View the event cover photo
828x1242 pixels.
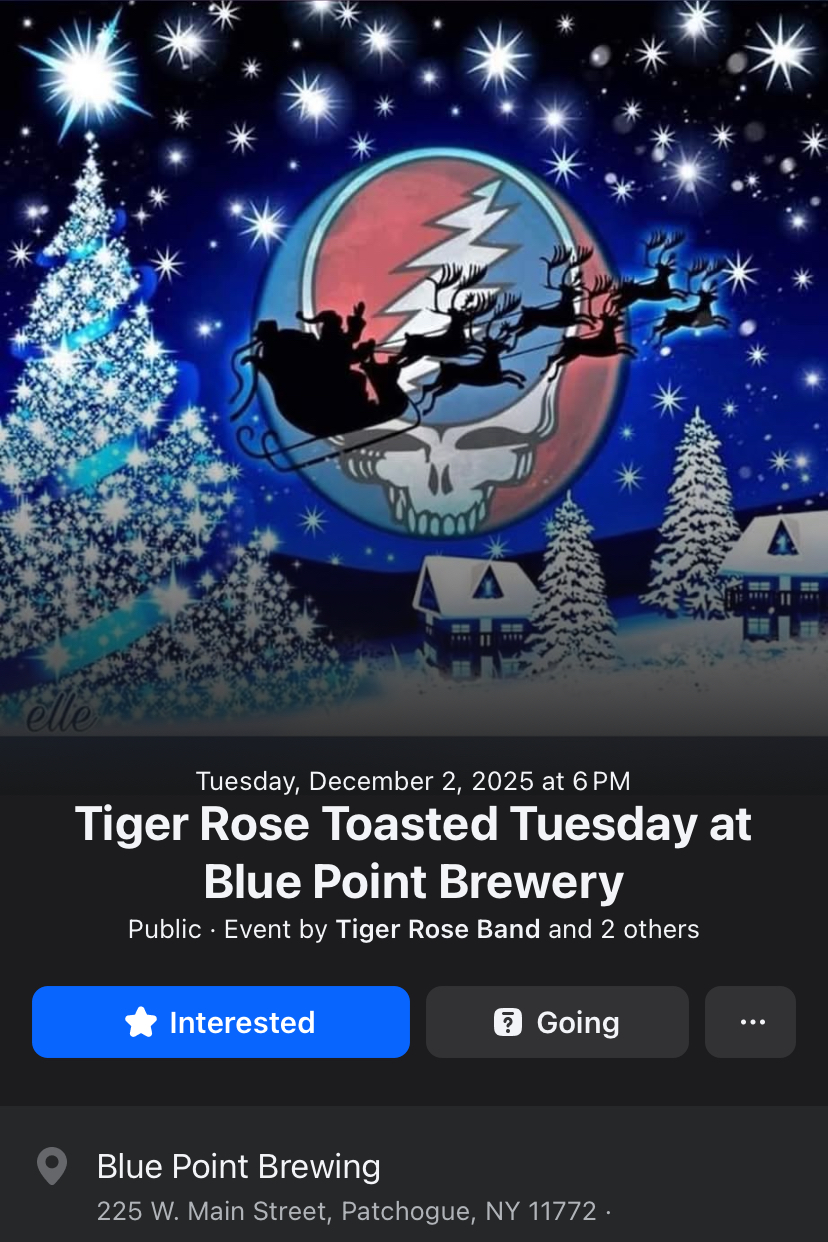[414, 368]
